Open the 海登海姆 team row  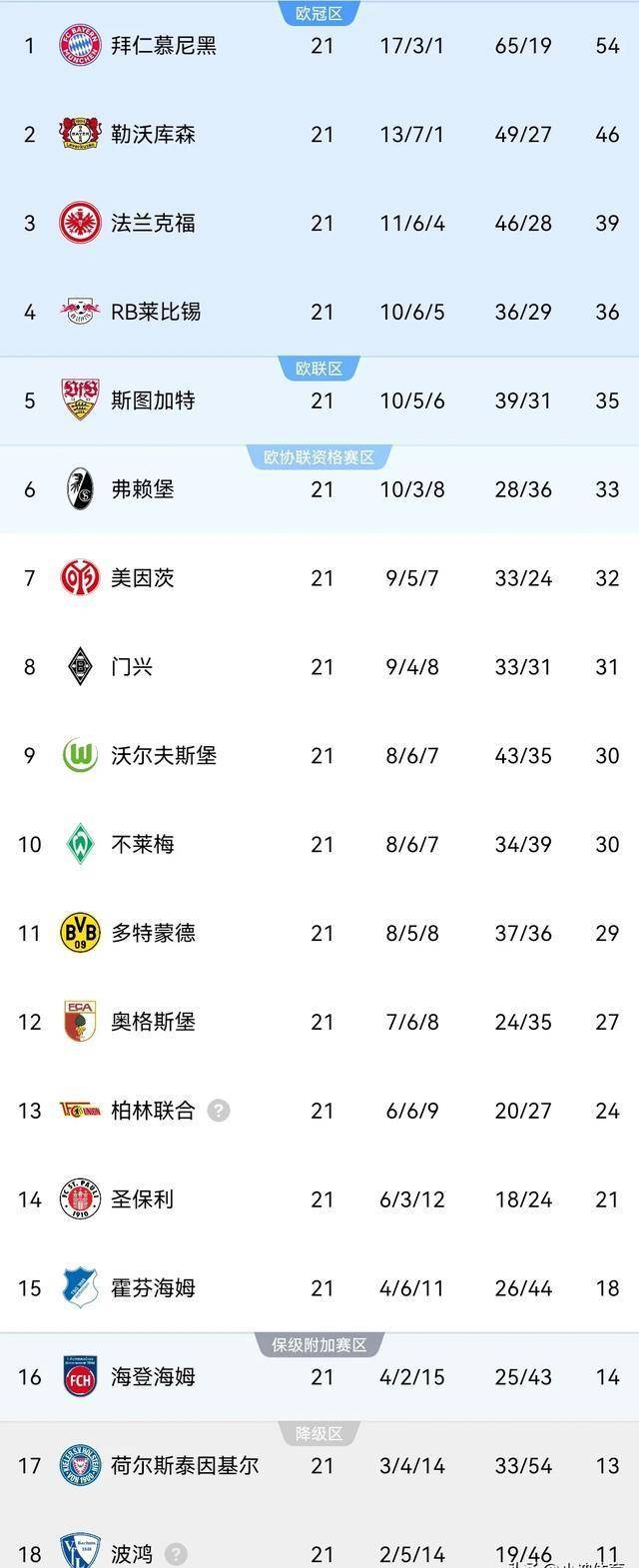pos(153,1377)
